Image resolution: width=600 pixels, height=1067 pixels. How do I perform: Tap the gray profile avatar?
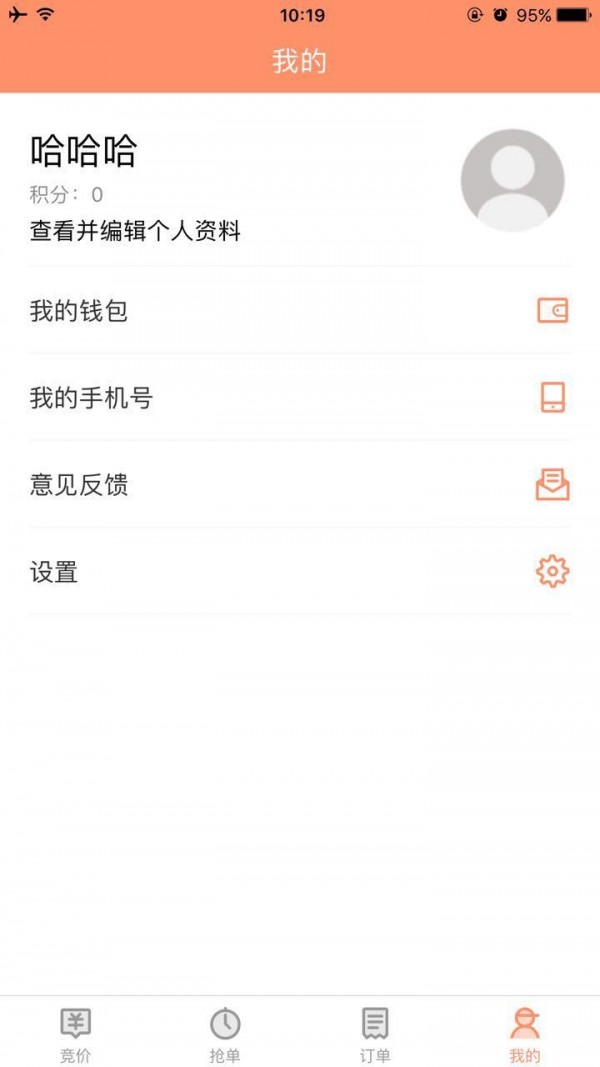[512, 181]
